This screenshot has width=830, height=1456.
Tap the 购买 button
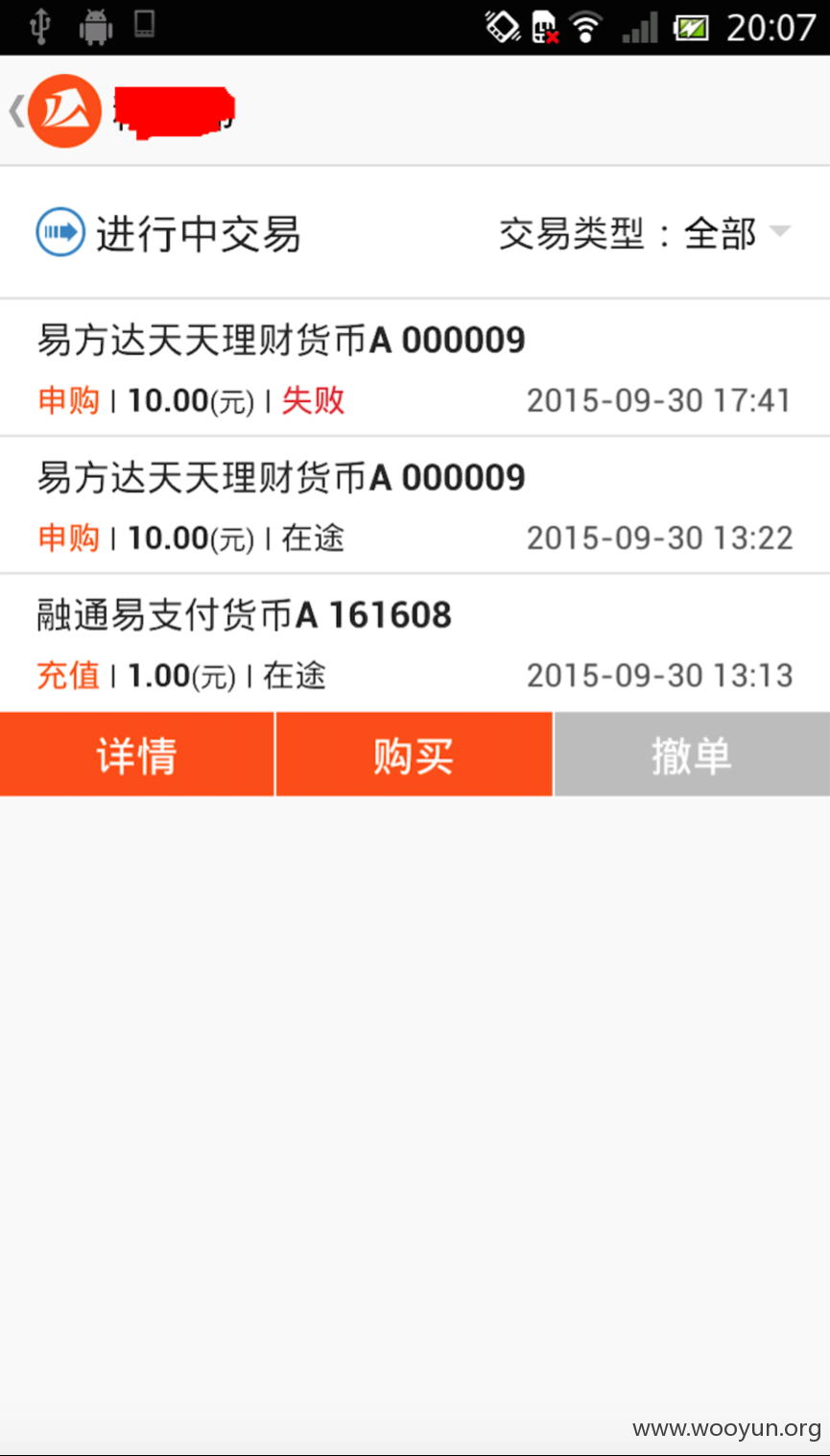pyautogui.click(x=414, y=754)
